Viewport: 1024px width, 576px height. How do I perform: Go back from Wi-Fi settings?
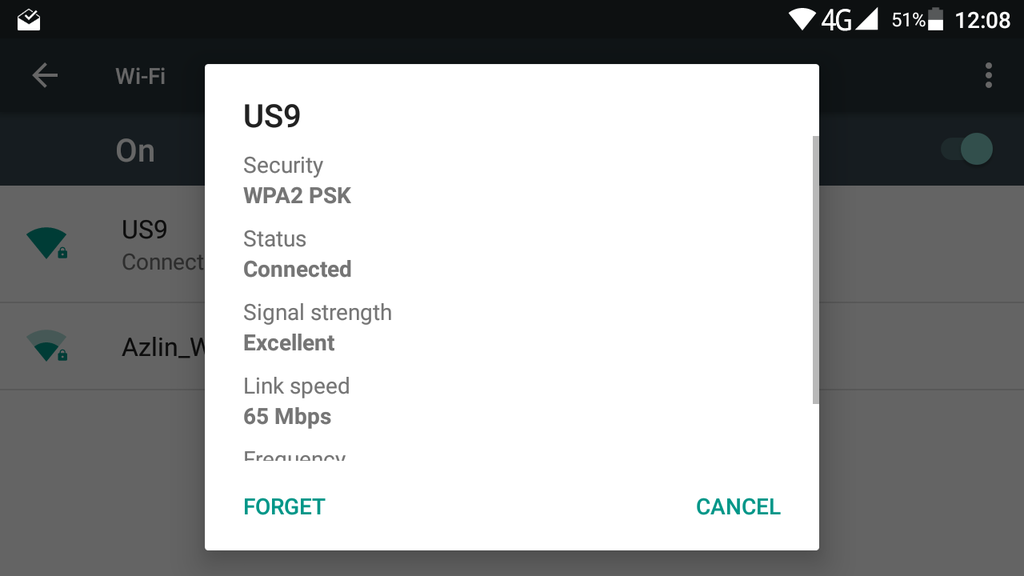45,76
